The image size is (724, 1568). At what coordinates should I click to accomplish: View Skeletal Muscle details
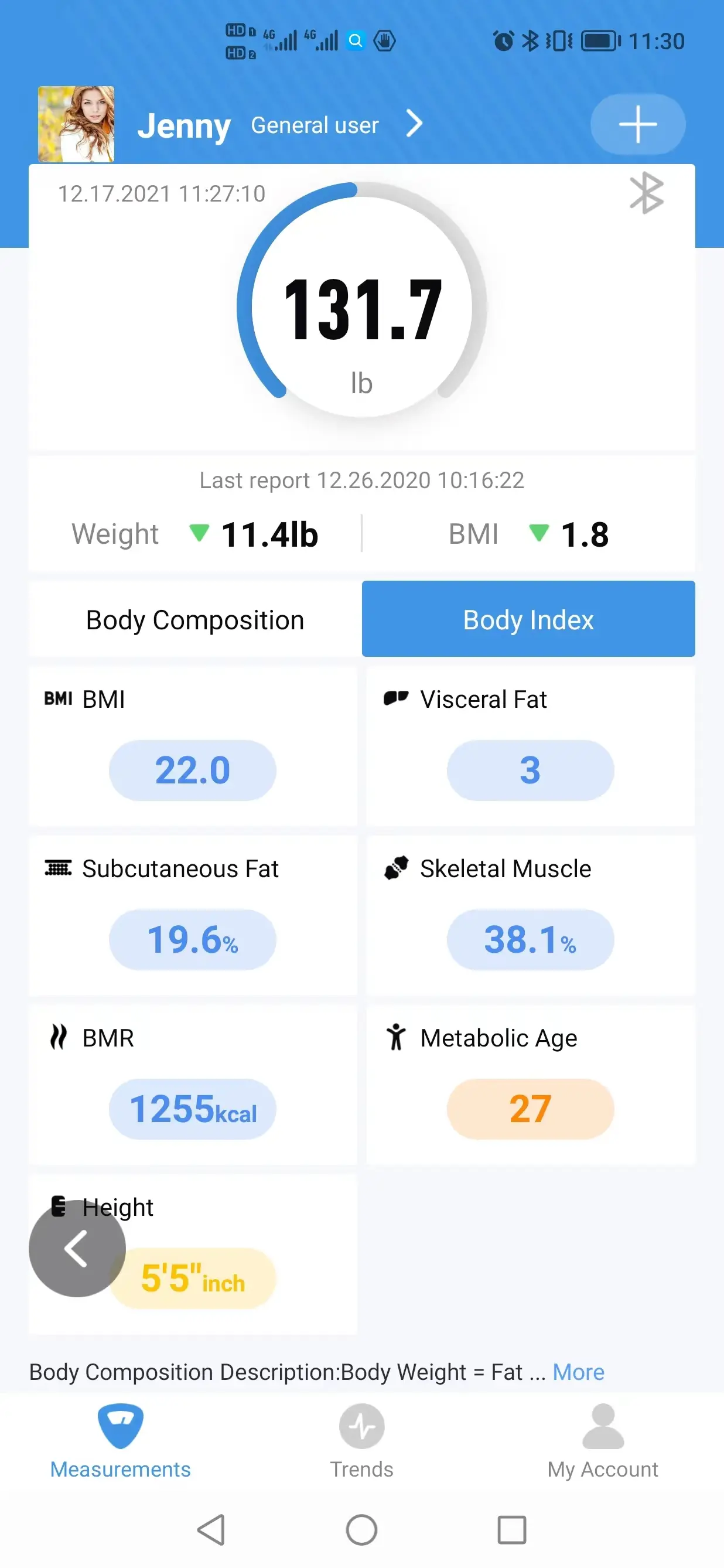click(x=531, y=915)
